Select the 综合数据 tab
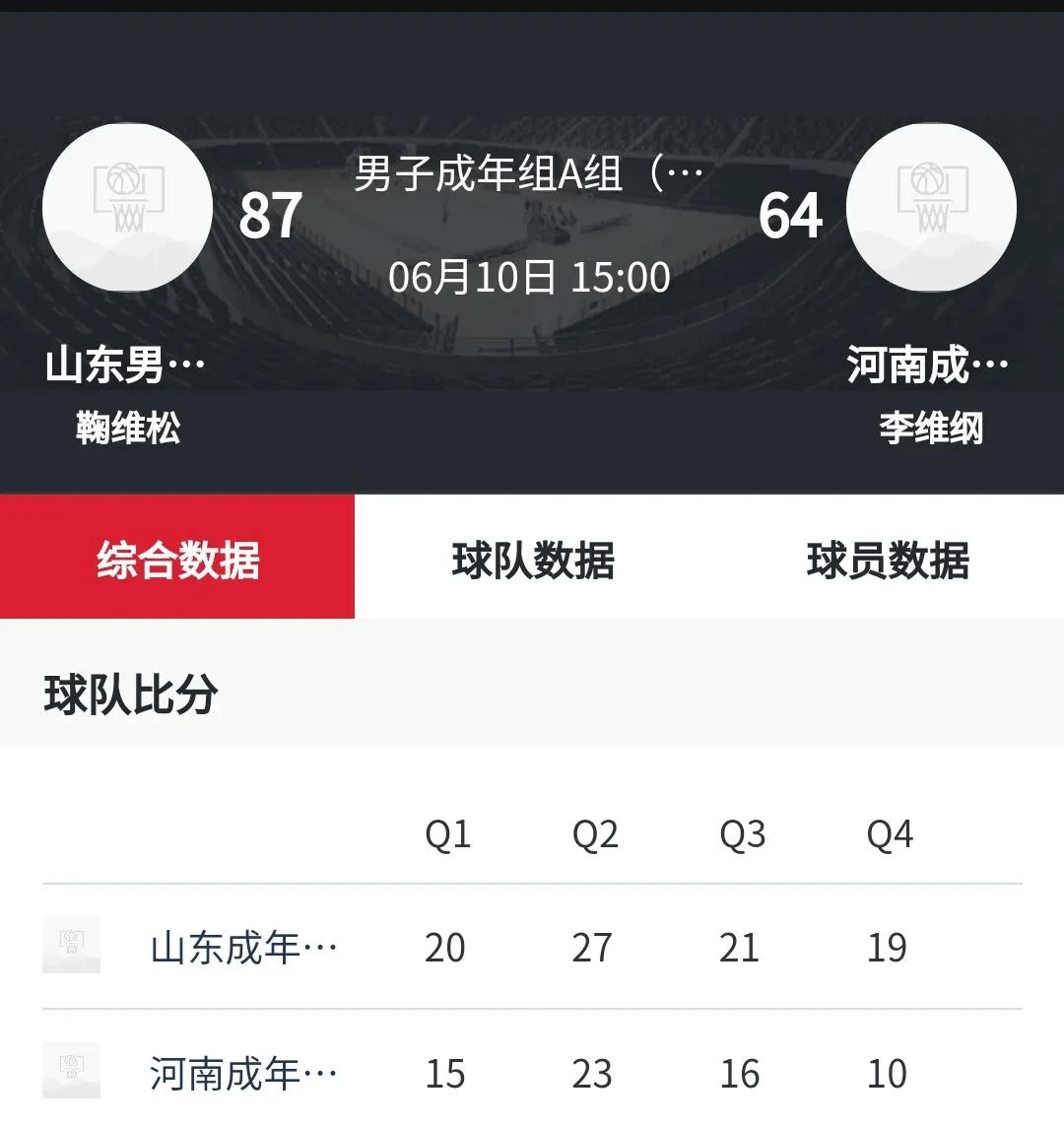Screen dimensions: 1064x1126 (177, 562)
